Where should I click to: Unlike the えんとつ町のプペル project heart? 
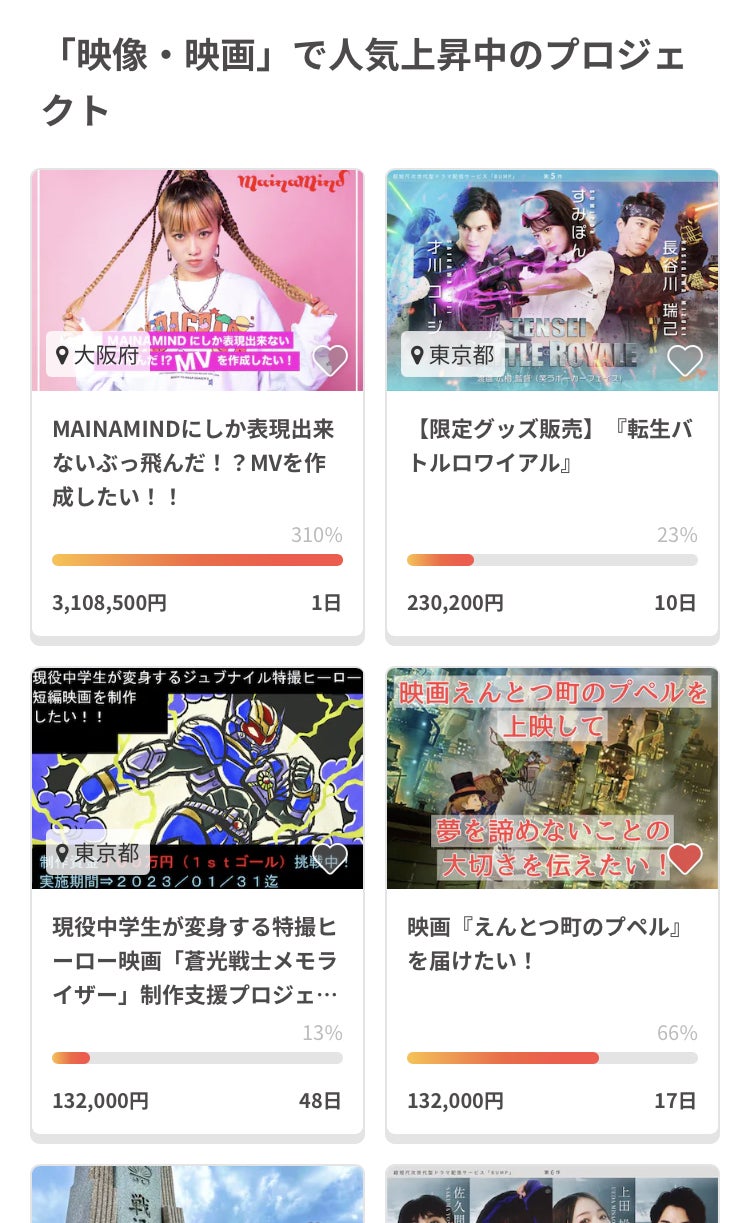pyautogui.click(x=685, y=857)
